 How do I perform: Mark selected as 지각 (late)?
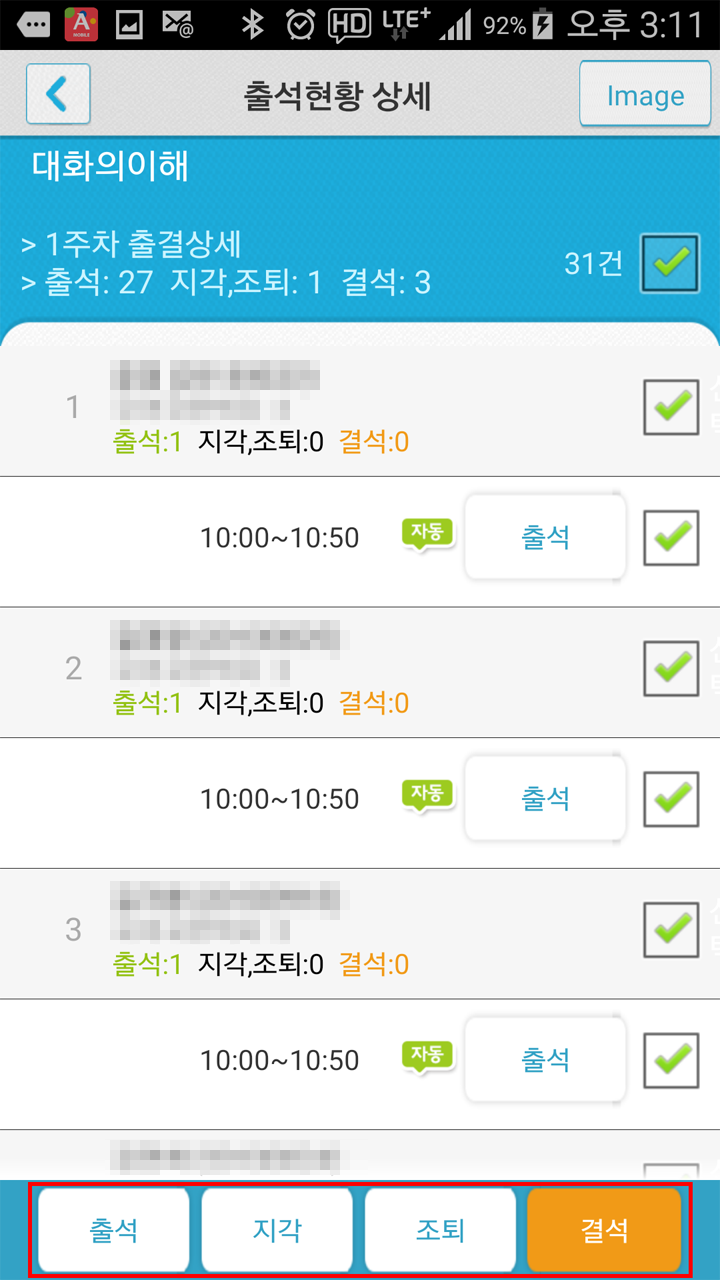[277, 1229]
